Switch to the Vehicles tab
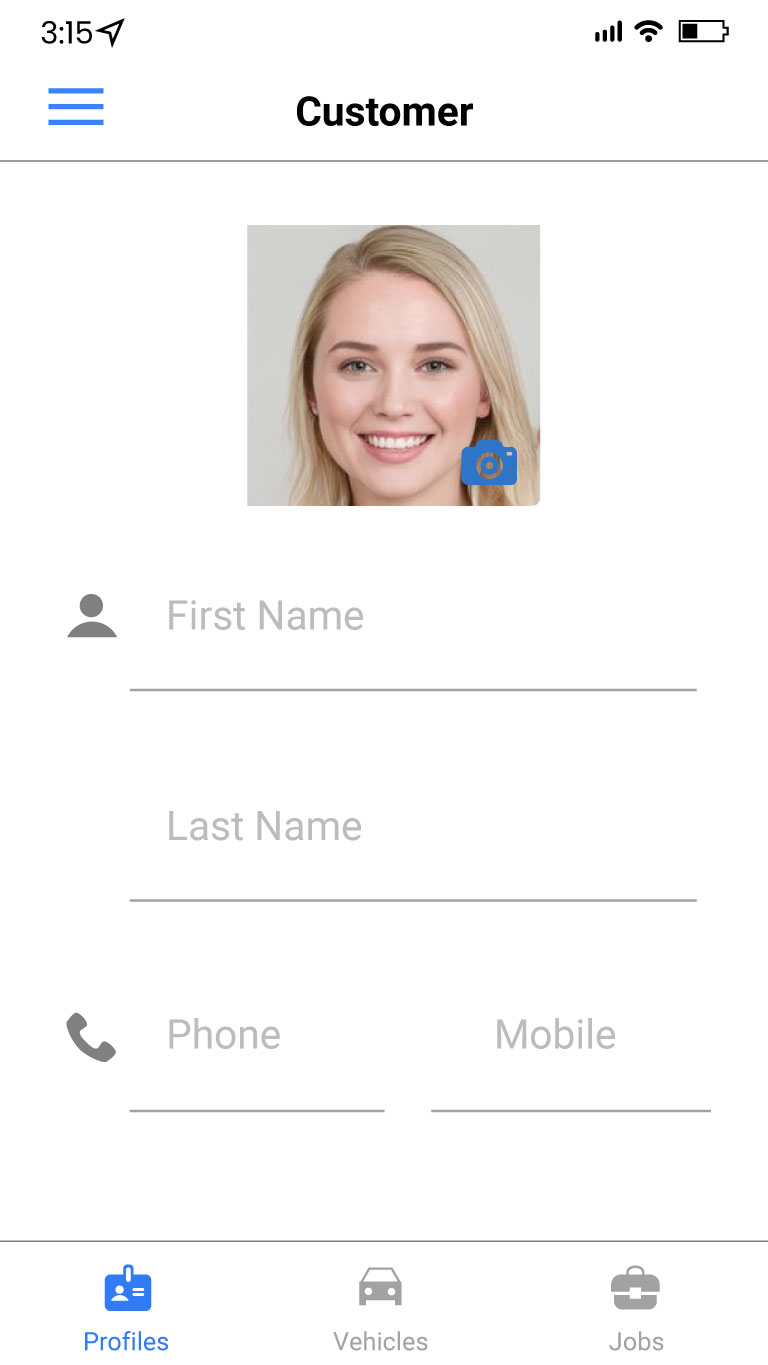The height and width of the screenshot is (1365, 768). tap(380, 1307)
